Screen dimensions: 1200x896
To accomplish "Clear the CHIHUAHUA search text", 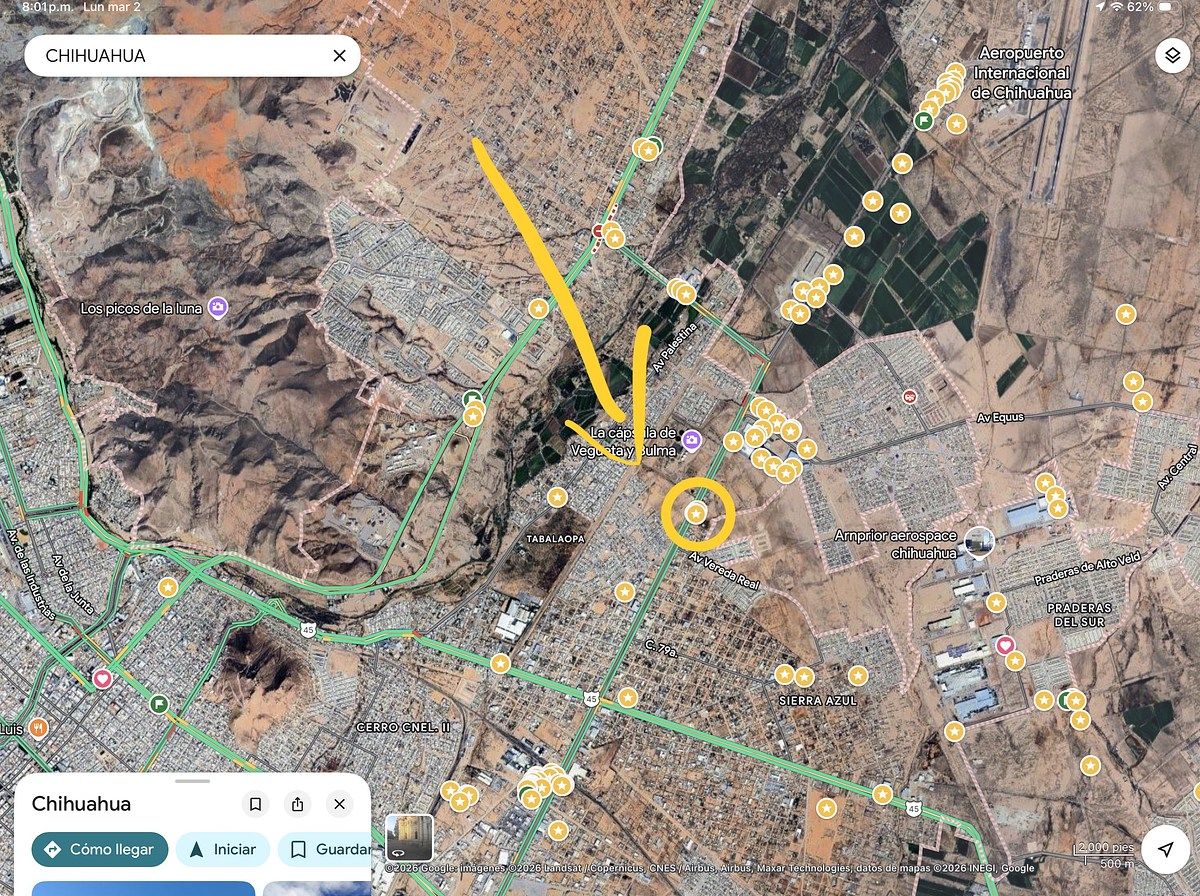I will 339,56.
